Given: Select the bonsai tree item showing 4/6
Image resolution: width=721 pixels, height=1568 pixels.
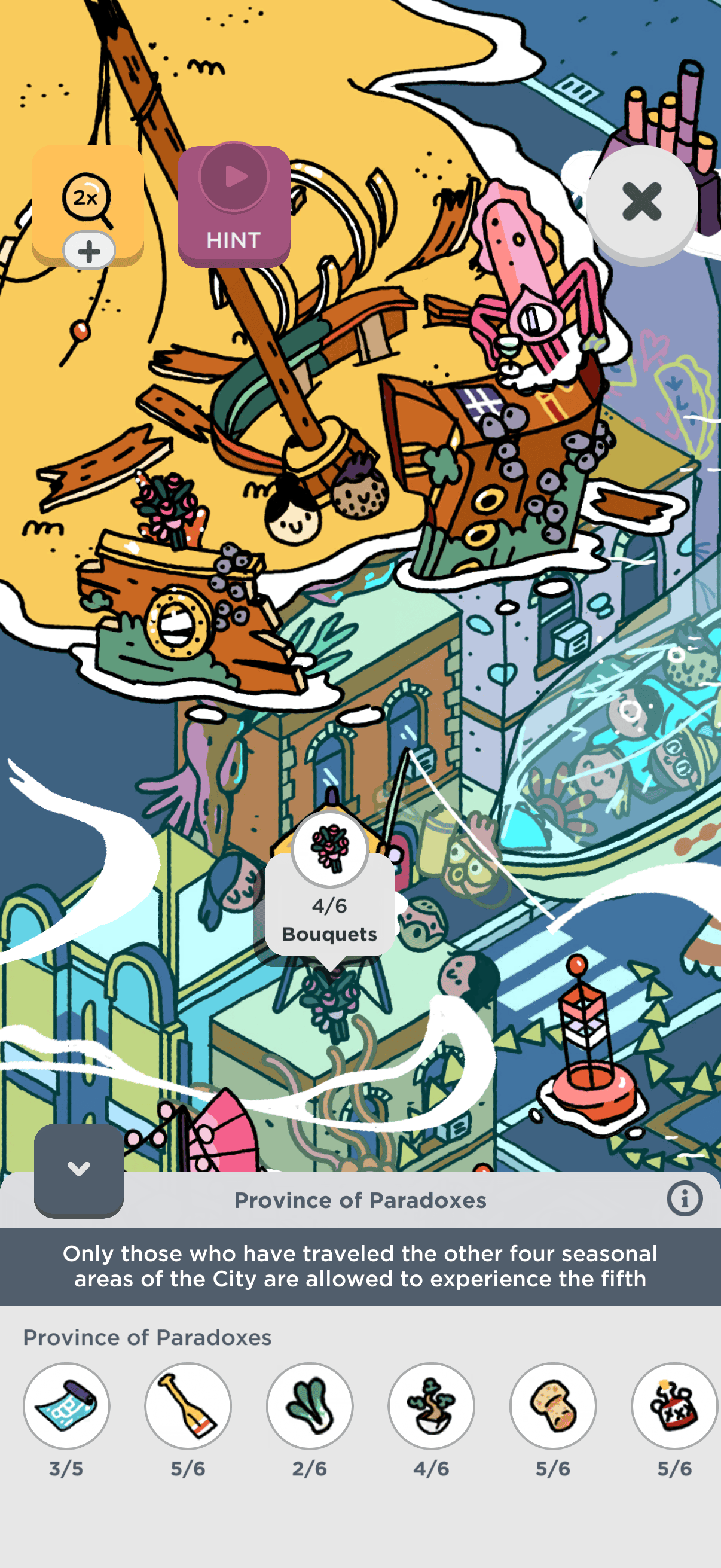Looking at the screenshot, I should pos(432,1405).
